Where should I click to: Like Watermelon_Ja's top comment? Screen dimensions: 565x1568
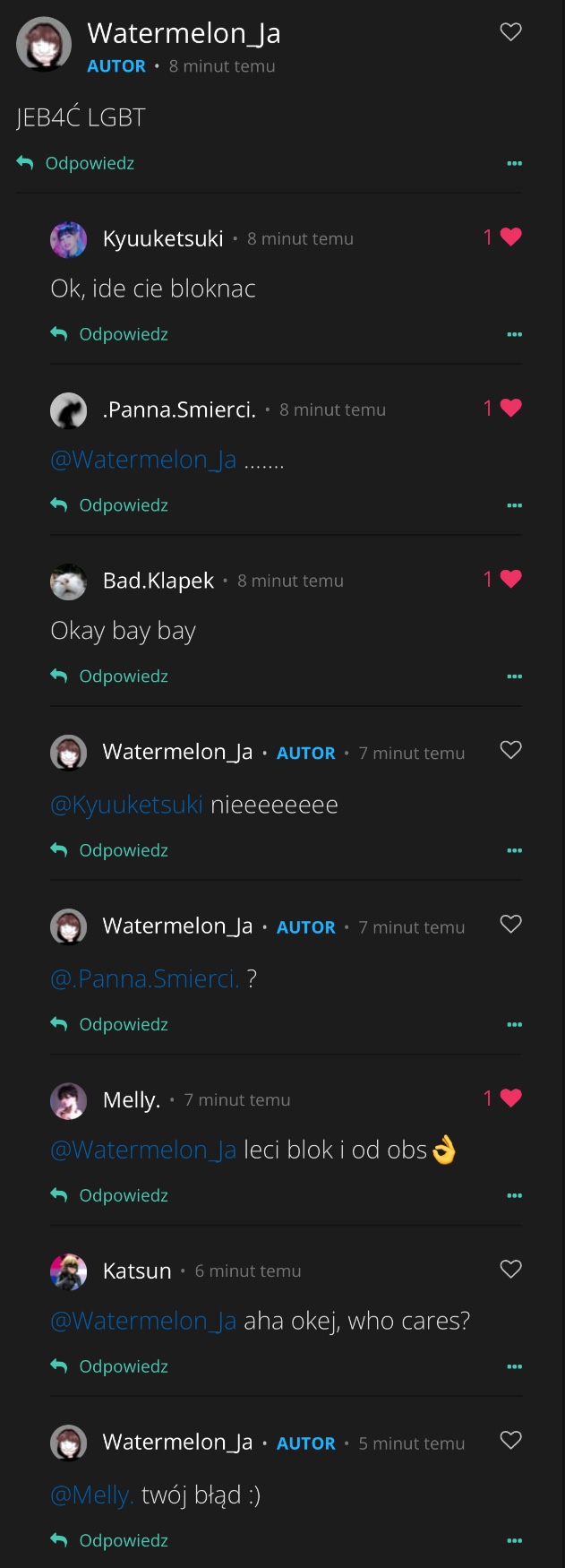pyautogui.click(x=510, y=32)
